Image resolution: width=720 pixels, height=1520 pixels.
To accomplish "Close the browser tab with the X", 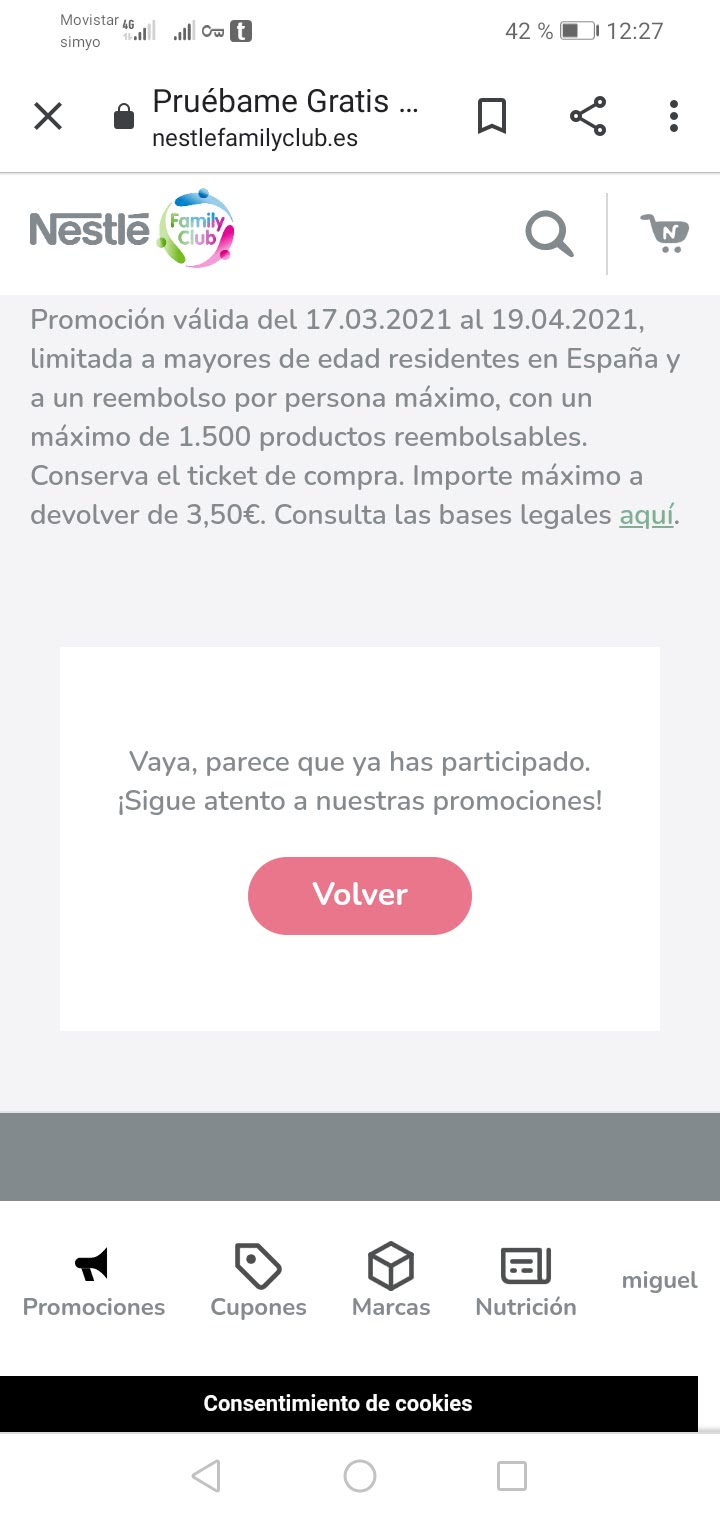I will coord(48,117).
